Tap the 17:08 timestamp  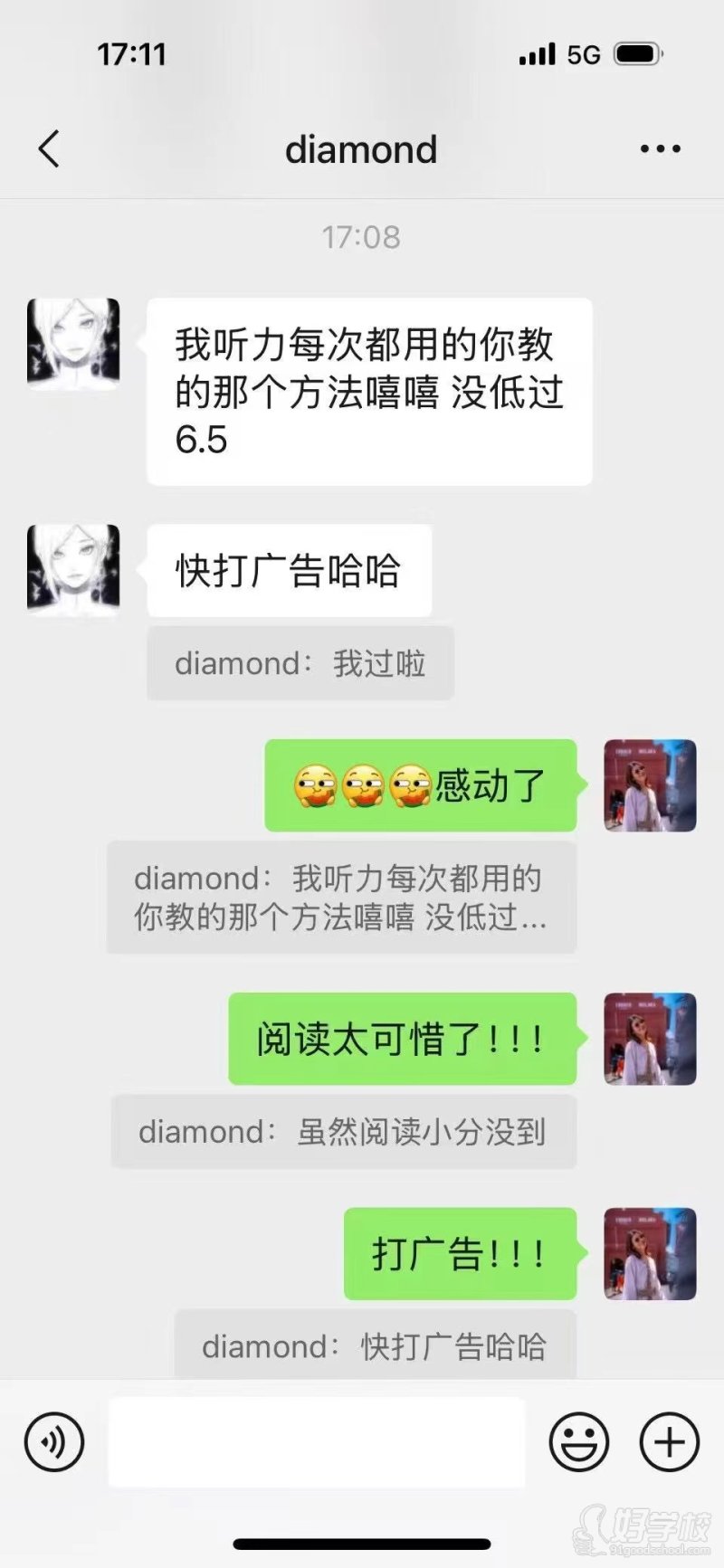coord(361,238)
